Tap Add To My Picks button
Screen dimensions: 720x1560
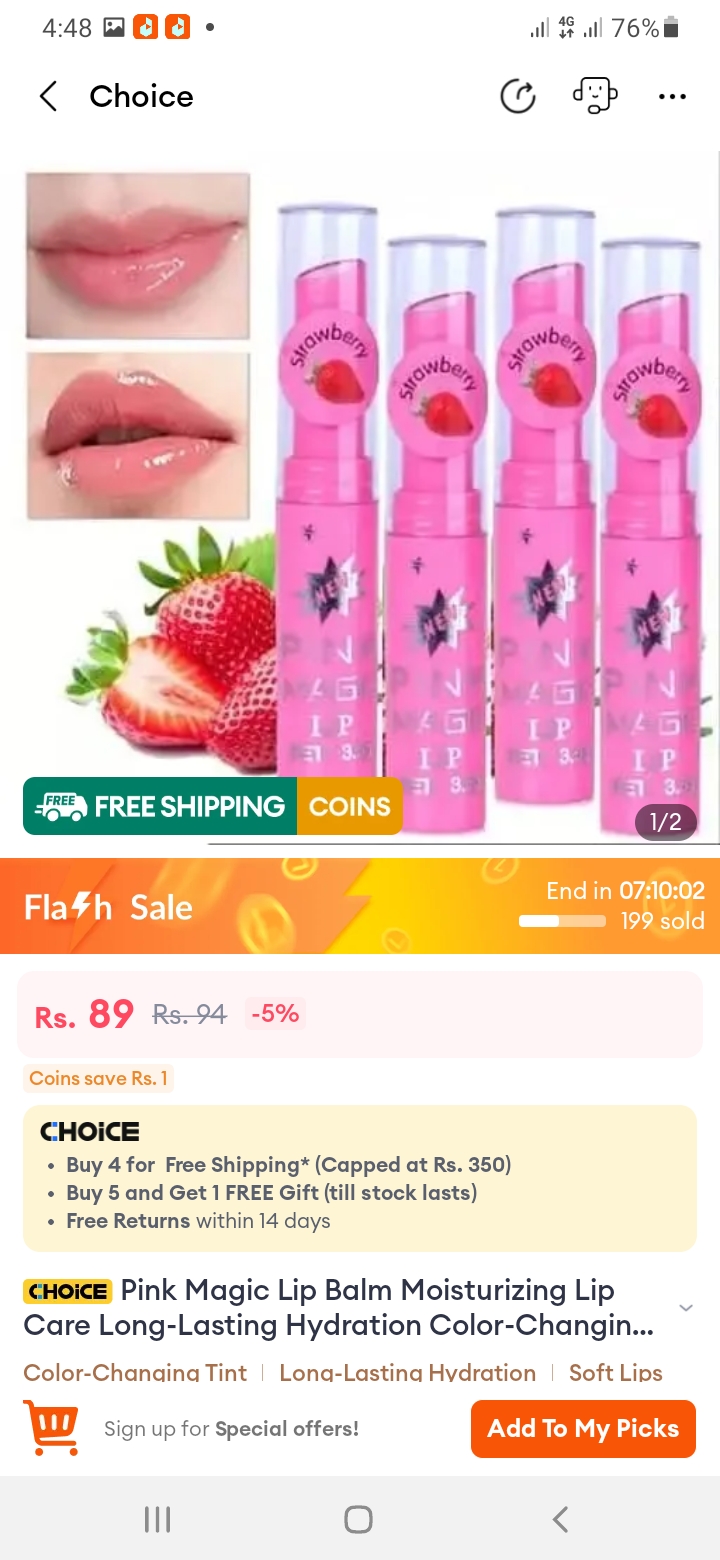583,1429
